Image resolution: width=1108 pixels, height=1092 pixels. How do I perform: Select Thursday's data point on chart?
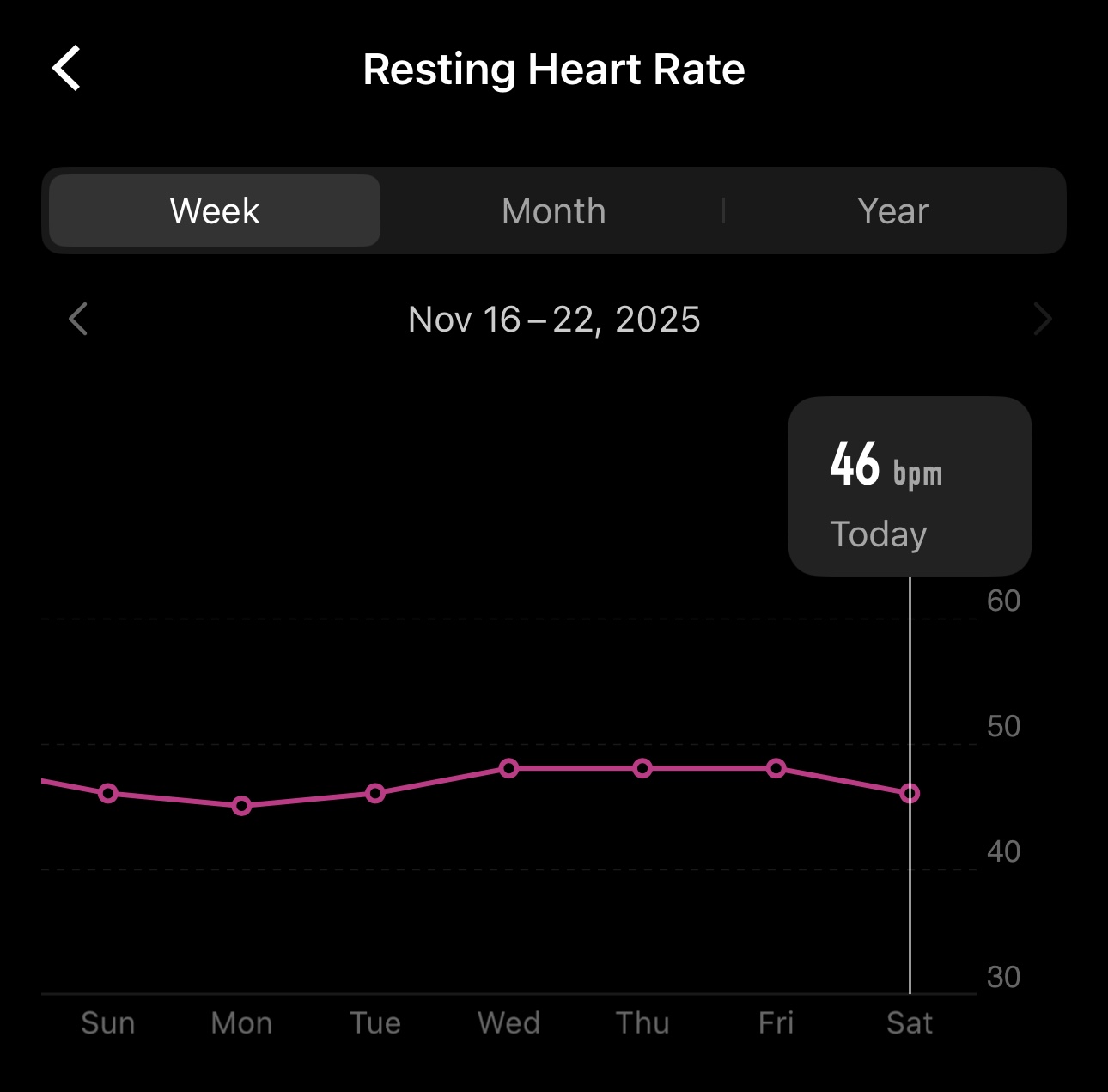tap(642, 768)
